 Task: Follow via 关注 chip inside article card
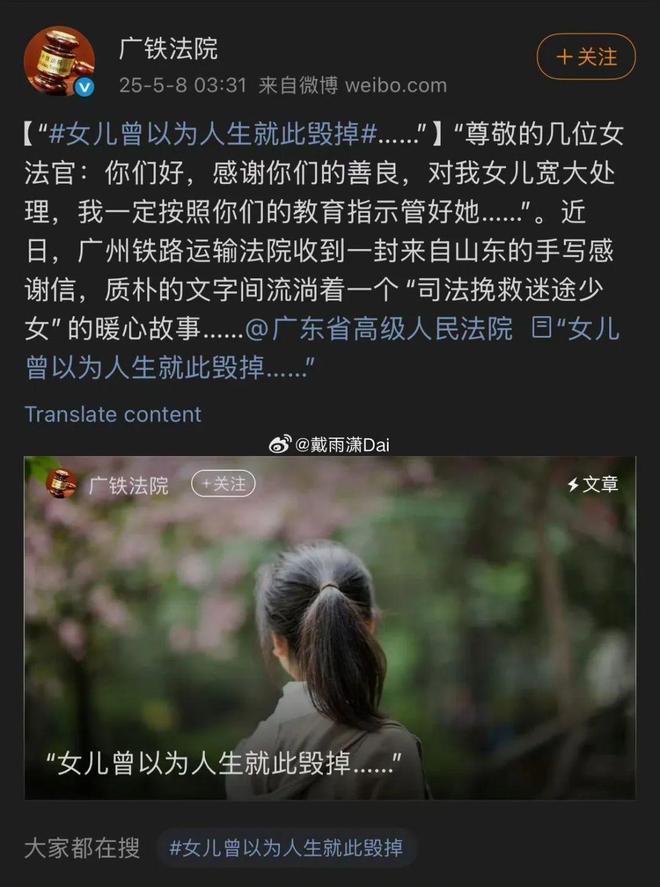tap(223, 484)
